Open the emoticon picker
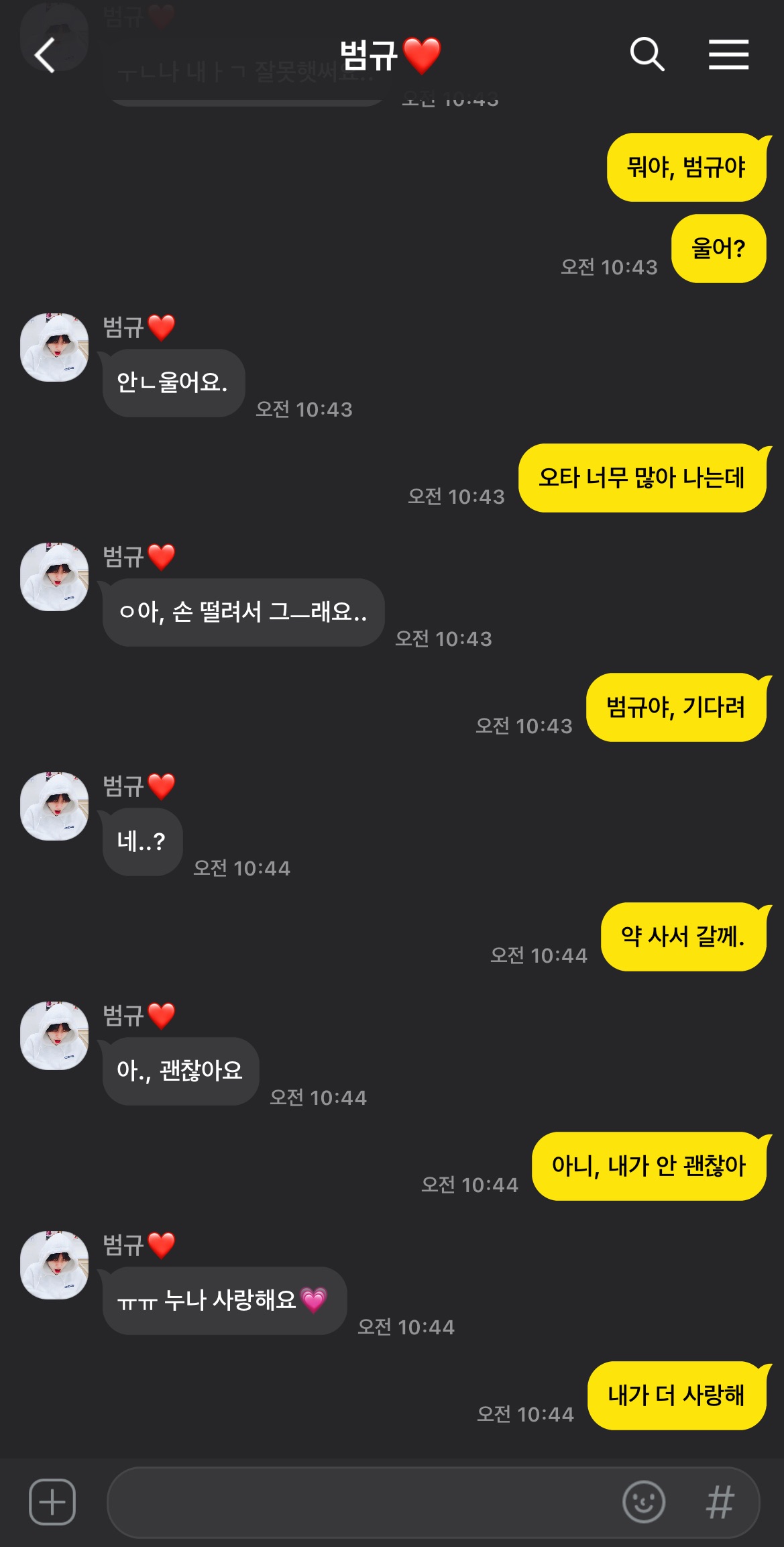The image size is (784, 1547). [x=643, y=1502]
